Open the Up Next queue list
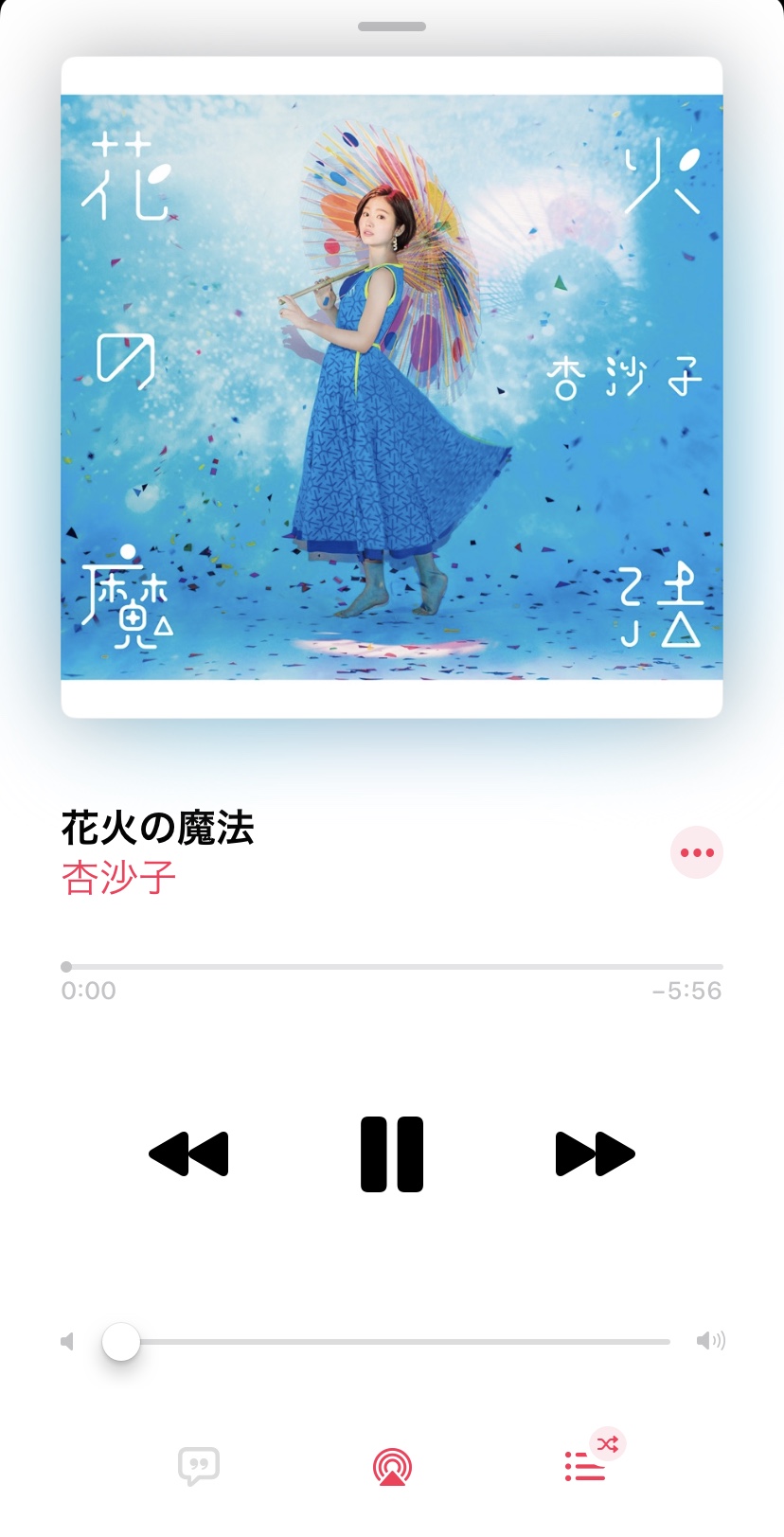 [x=585, y=1466]
